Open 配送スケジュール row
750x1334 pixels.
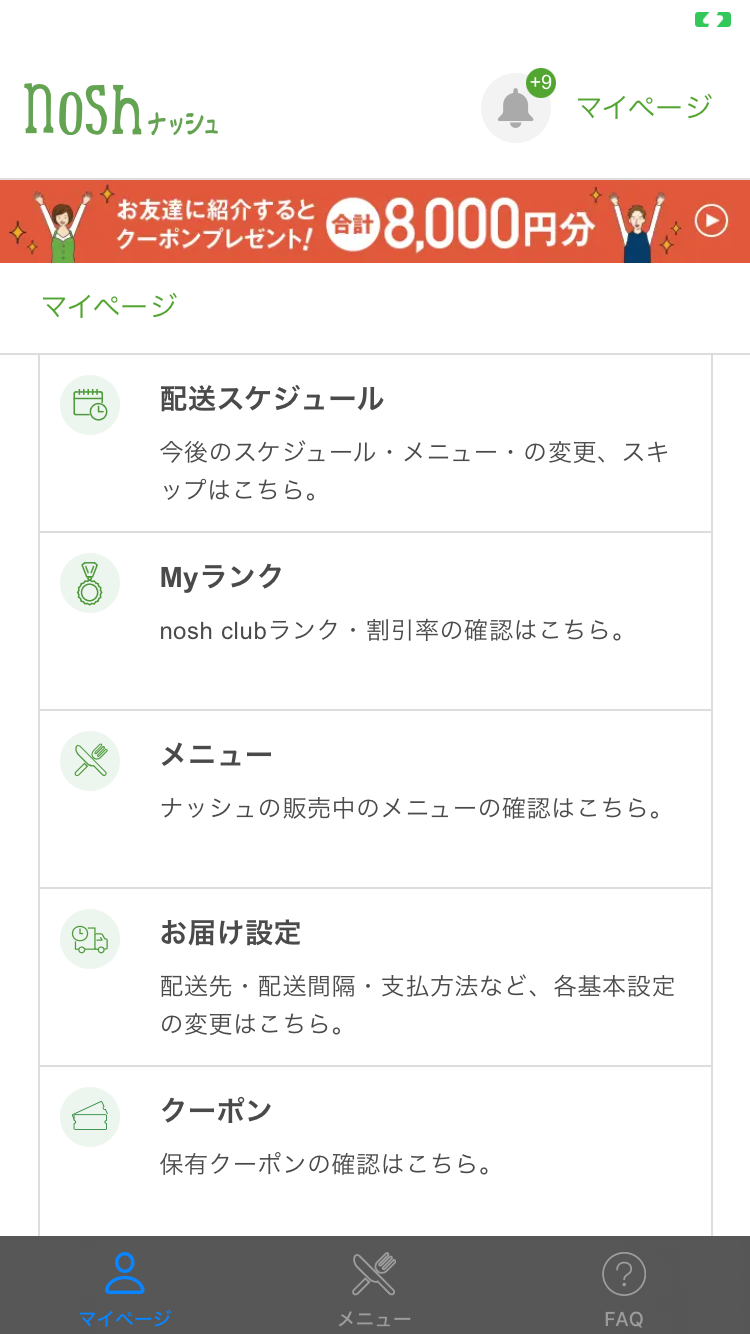coord(375,443)
